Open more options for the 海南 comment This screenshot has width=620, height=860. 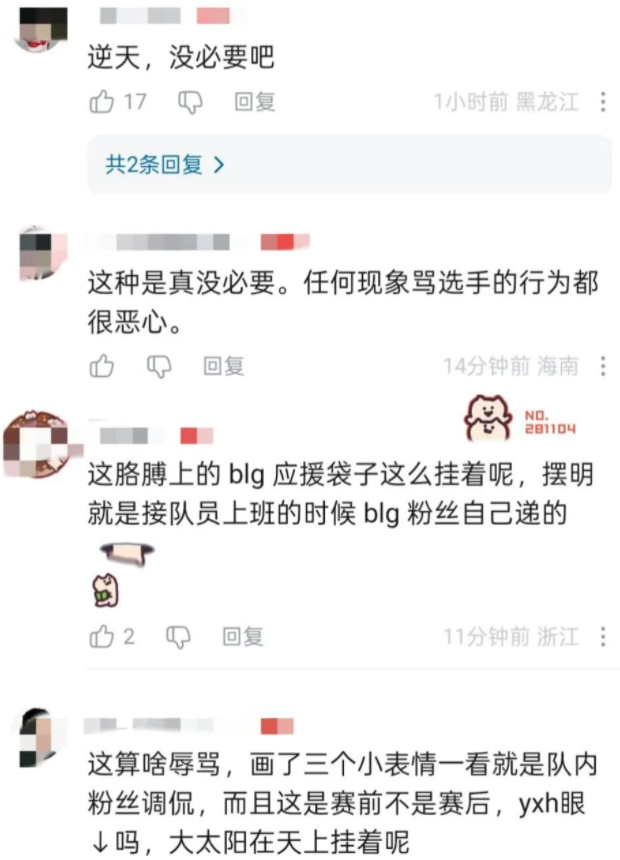(603, 367)
